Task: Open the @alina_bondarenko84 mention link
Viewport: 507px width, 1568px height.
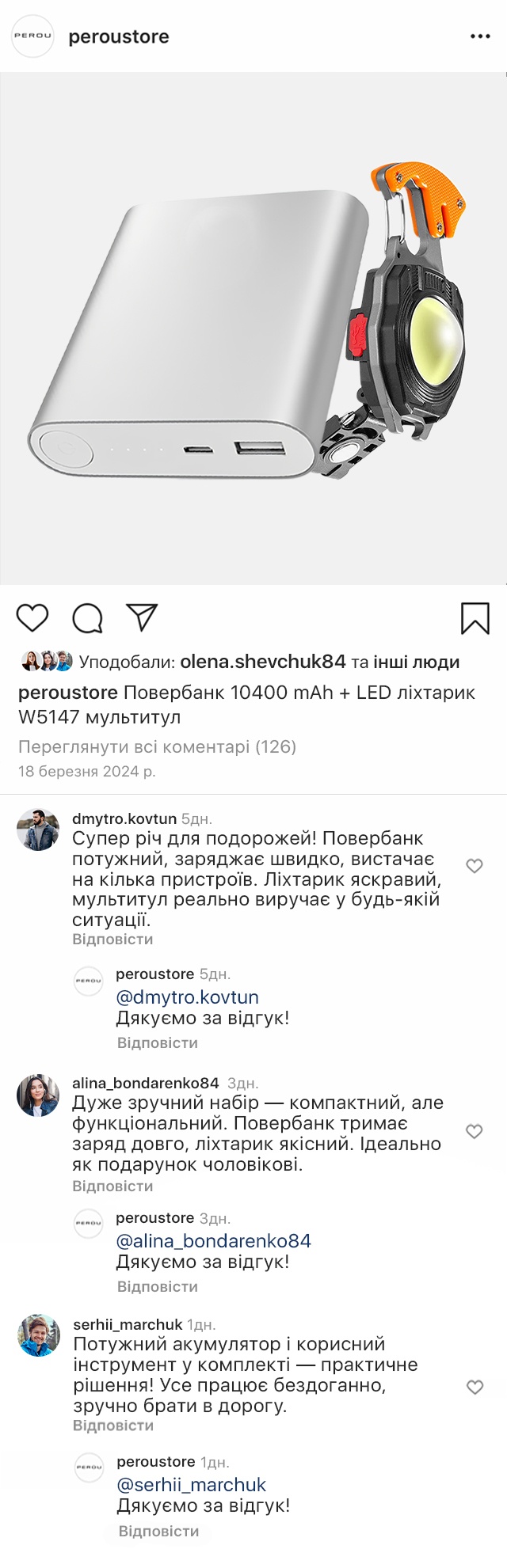Action: [214, 1241]
